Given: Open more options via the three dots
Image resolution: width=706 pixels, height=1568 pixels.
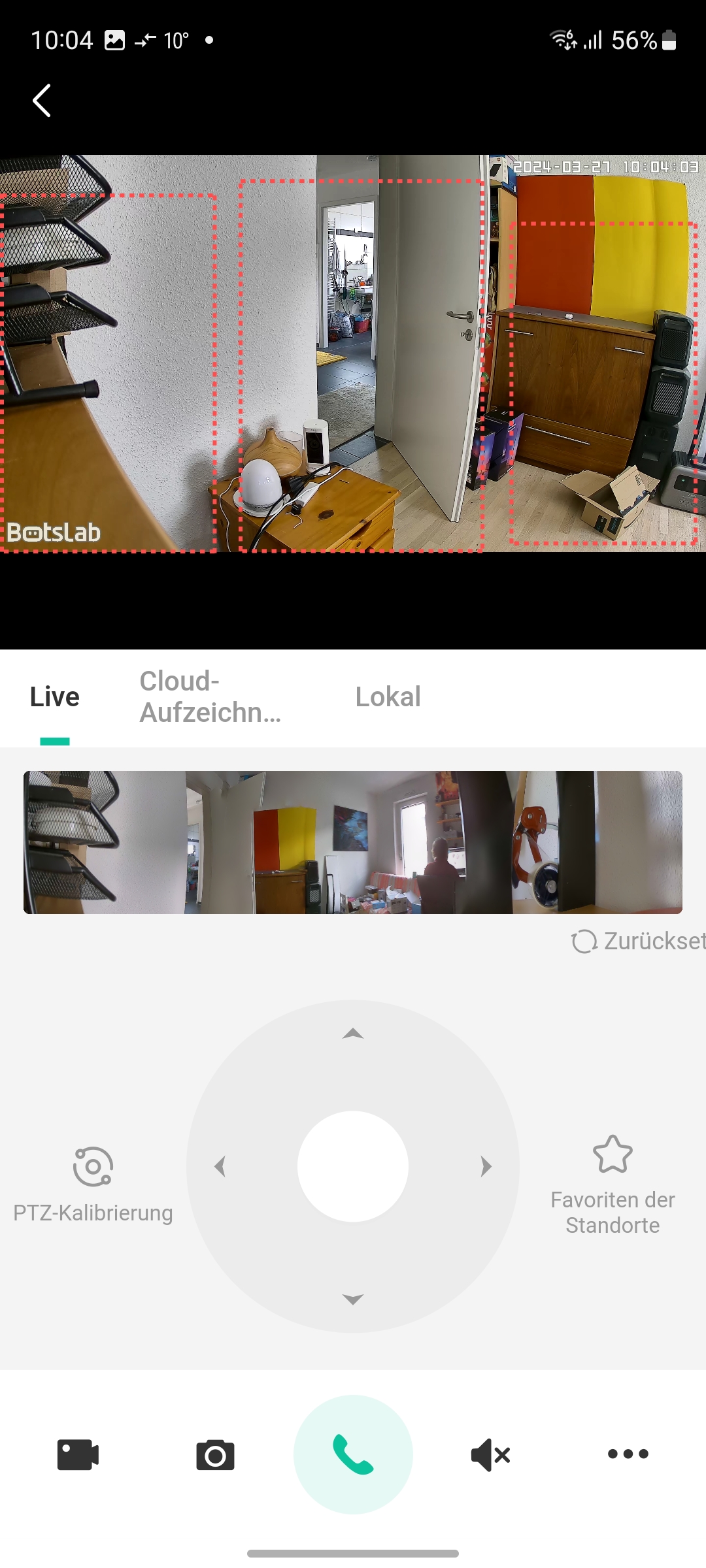Looking at the screenshot, I should click(x=628, y=1454).
